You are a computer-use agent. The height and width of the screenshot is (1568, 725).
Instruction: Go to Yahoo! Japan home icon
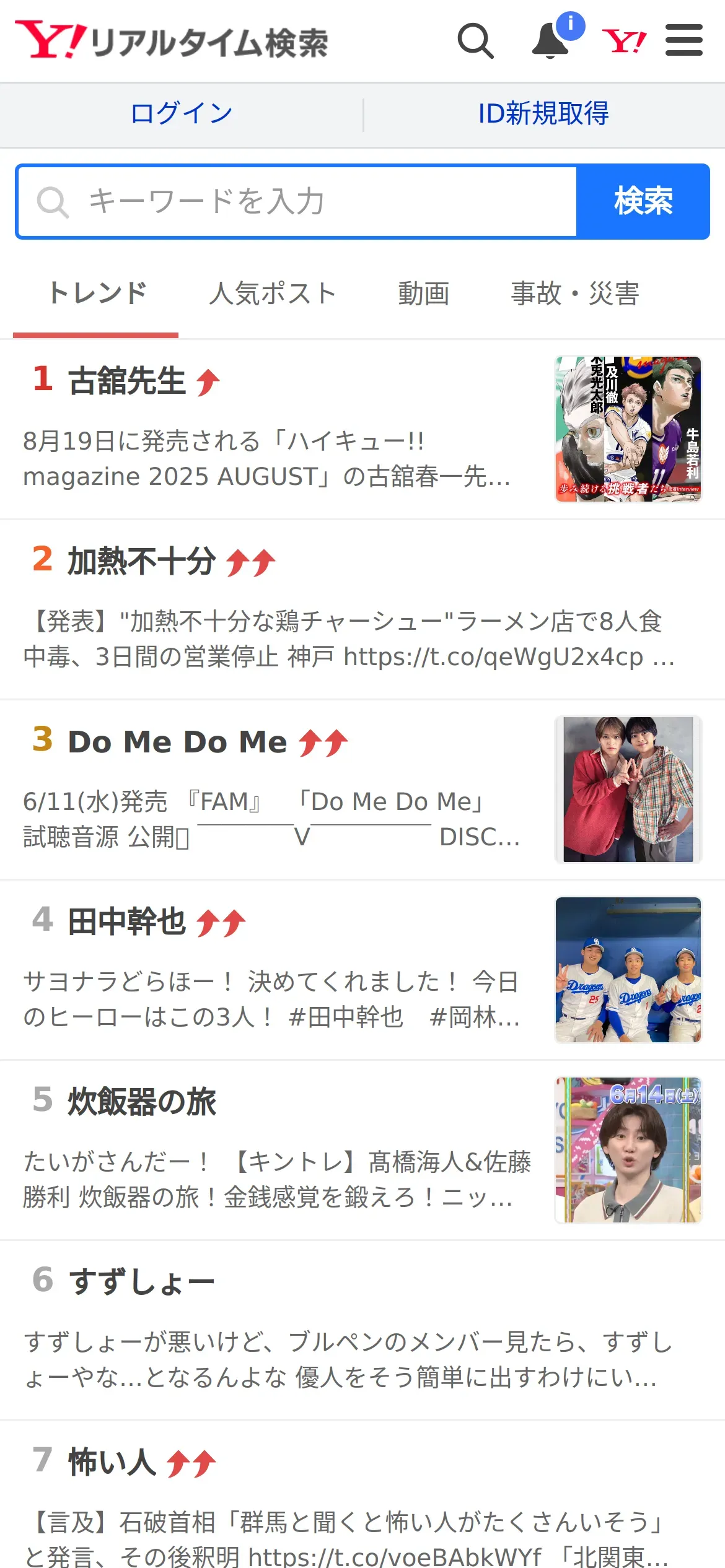click(x=624, y=41)
